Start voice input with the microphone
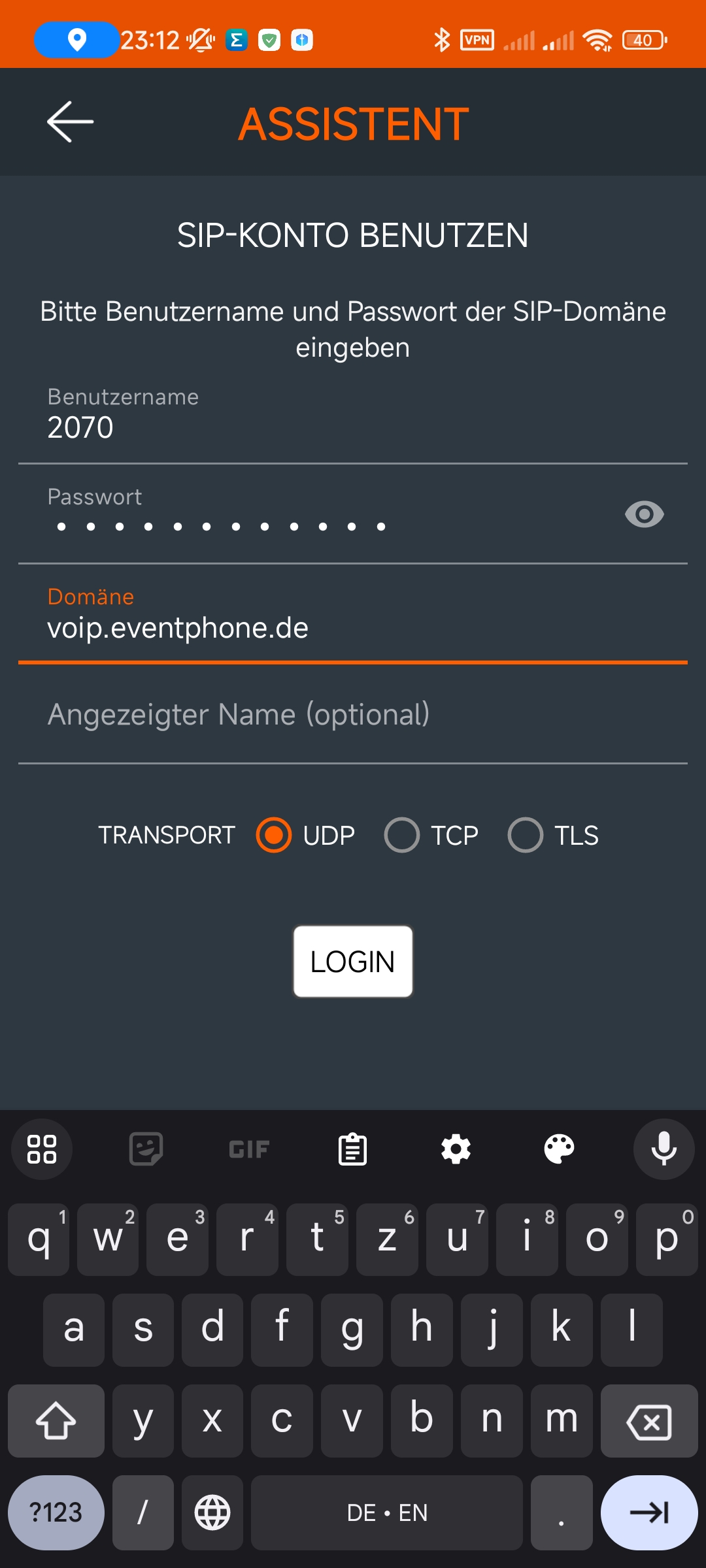The image size is (706, 1568). tap(664, 1149)
